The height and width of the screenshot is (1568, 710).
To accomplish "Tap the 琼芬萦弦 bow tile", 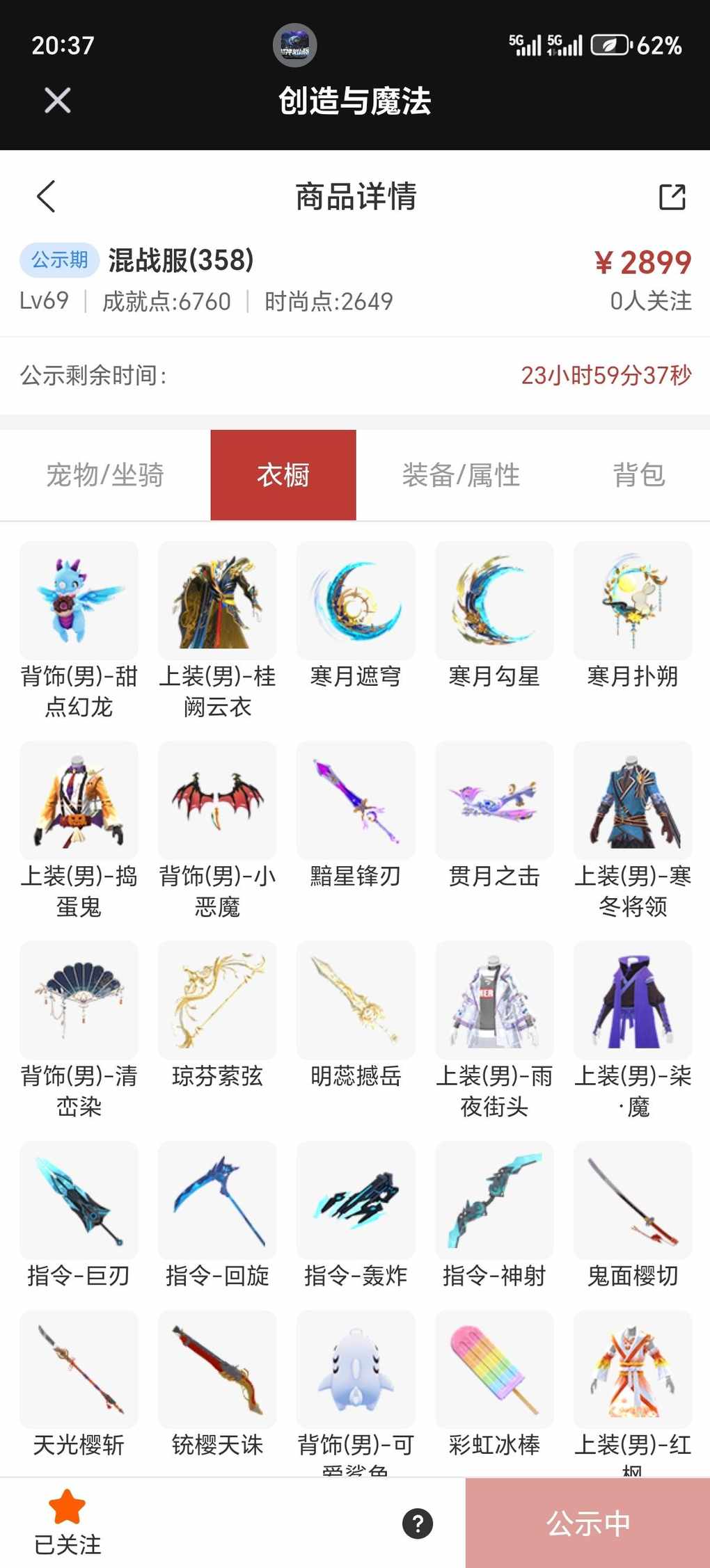I will [217, 1000].
